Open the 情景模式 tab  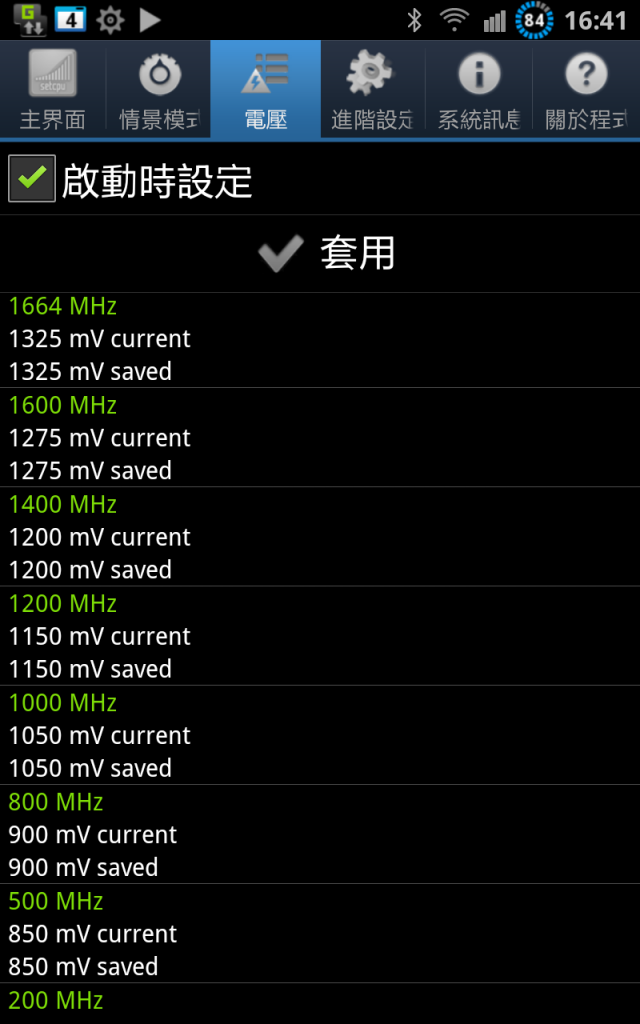[x=159, y=91]
